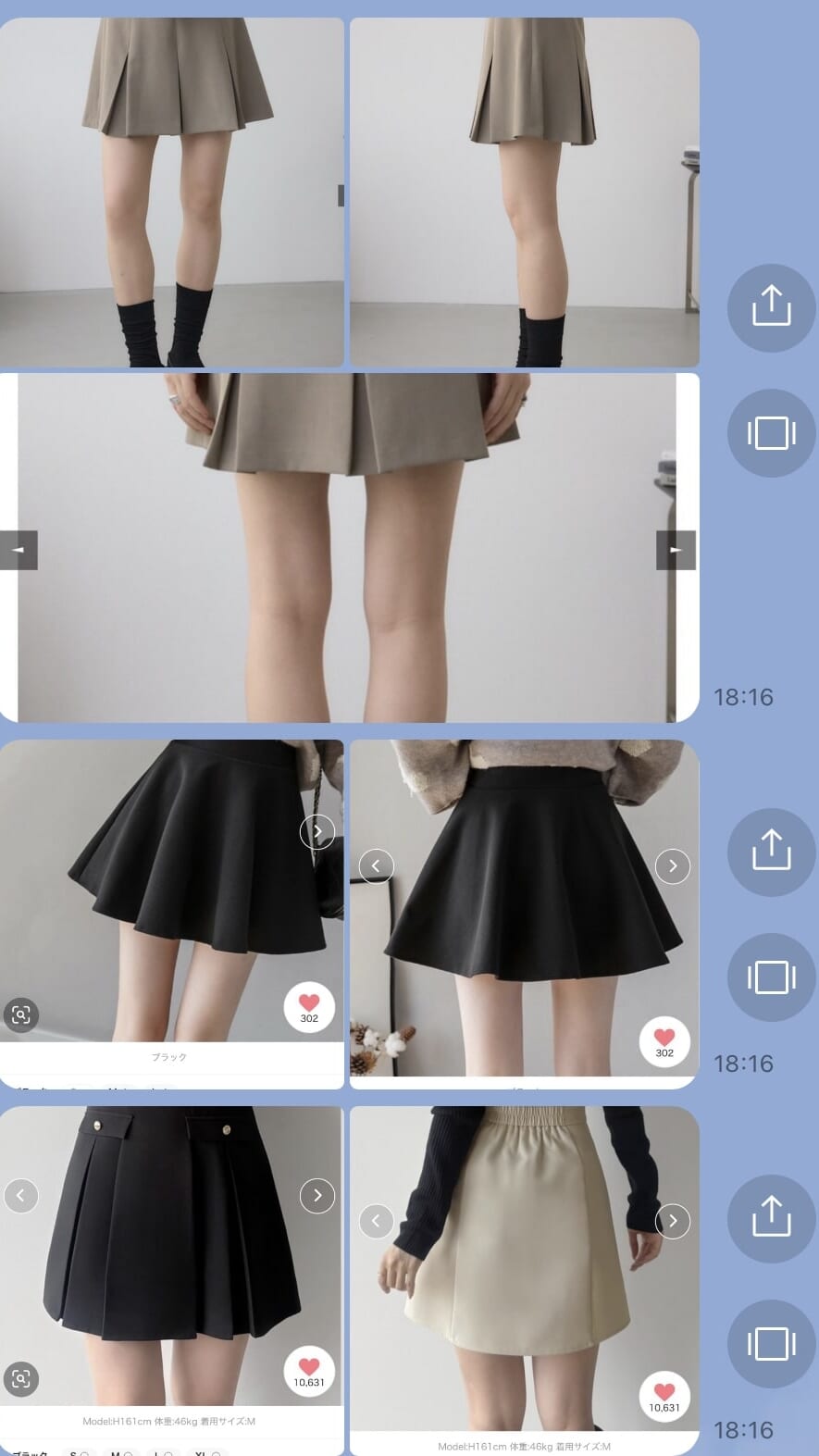The width and height of the screenshot is (819, 1456).
Task: Open the wide close-up beige skirt photo
Action: [x=348, y=547]
